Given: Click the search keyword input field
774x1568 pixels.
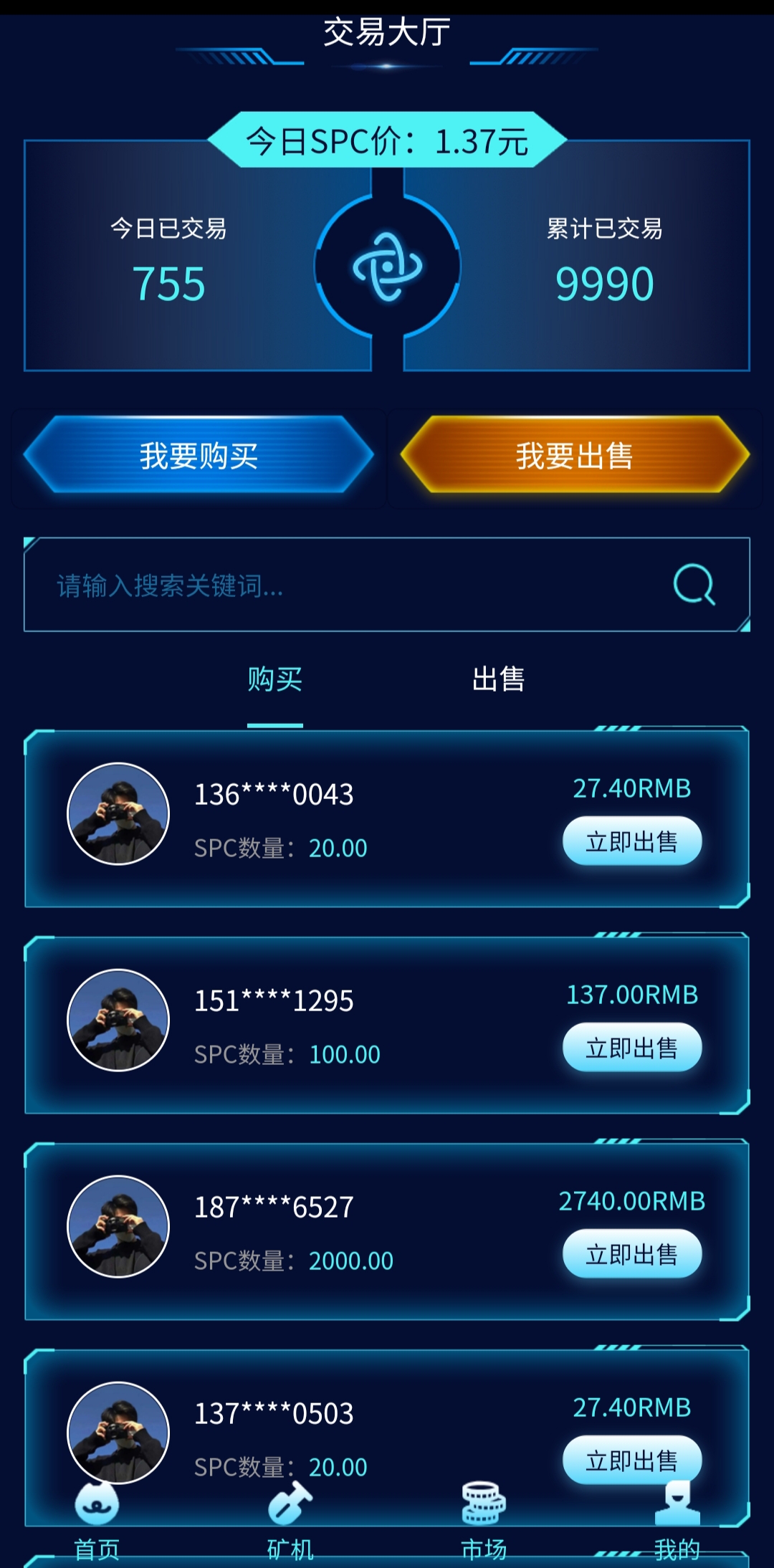Looking at the screenshot, I should (287, 586).
